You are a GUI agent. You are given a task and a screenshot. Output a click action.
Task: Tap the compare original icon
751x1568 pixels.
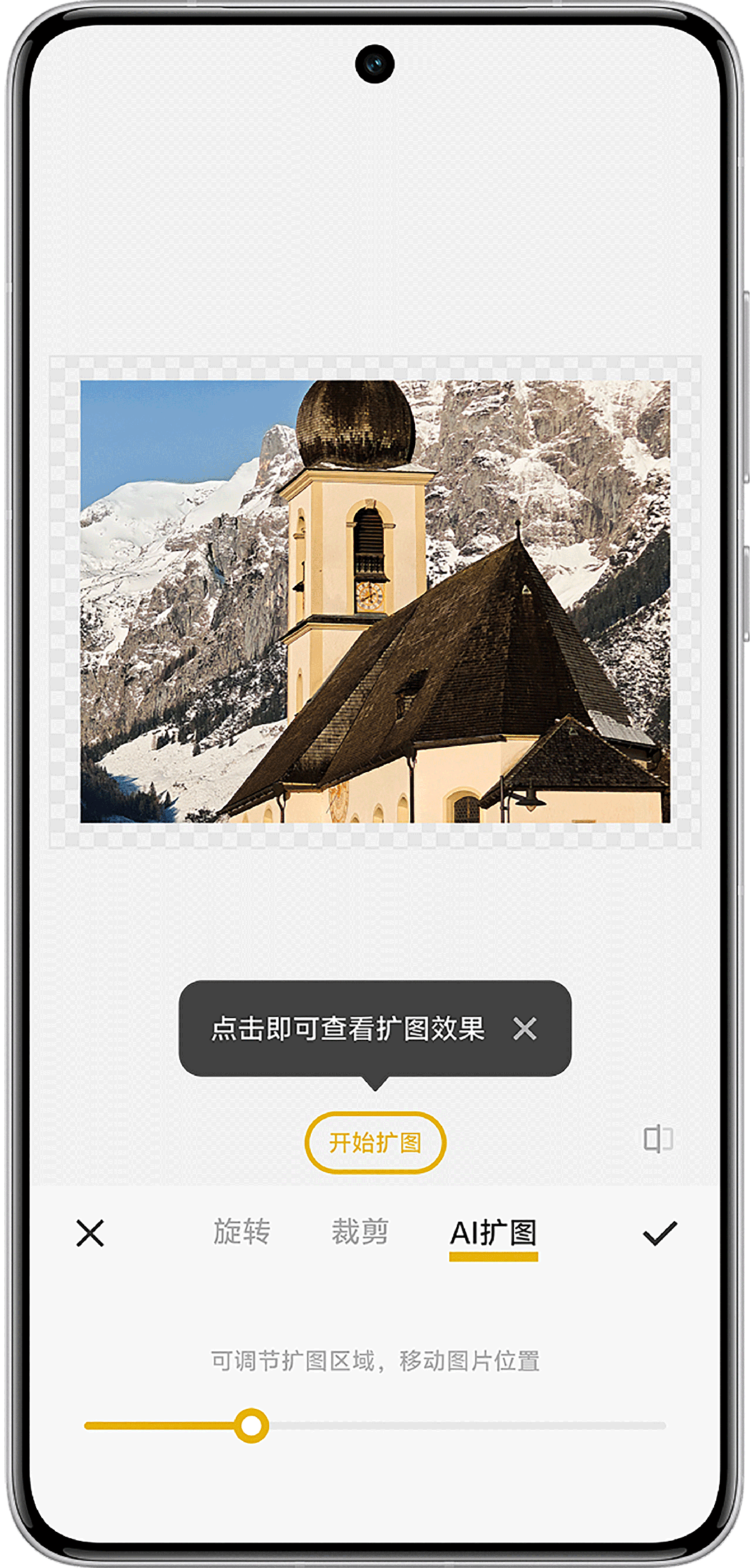coord(657,1139)
